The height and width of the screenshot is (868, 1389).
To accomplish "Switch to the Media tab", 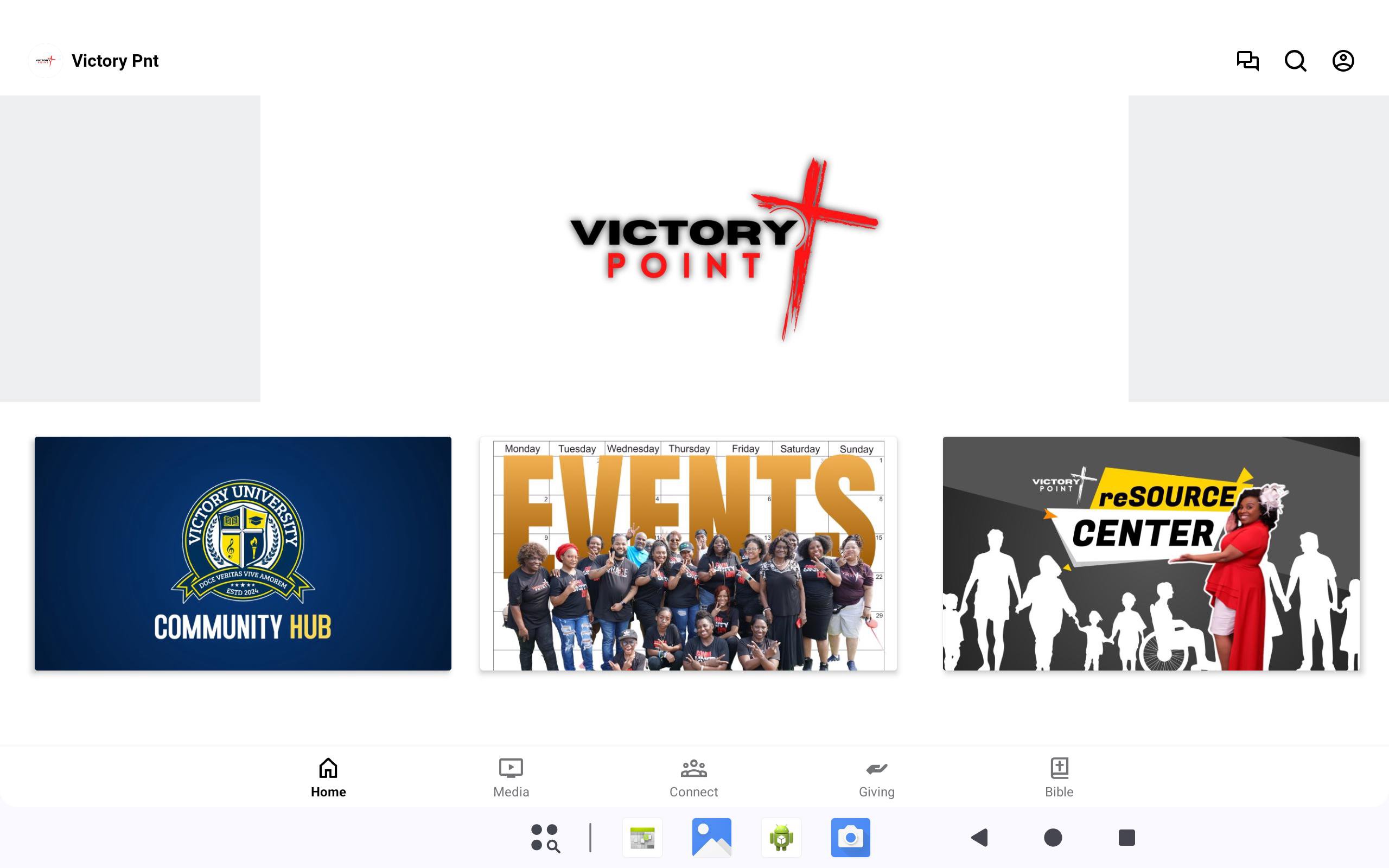I will click(511, 777).
